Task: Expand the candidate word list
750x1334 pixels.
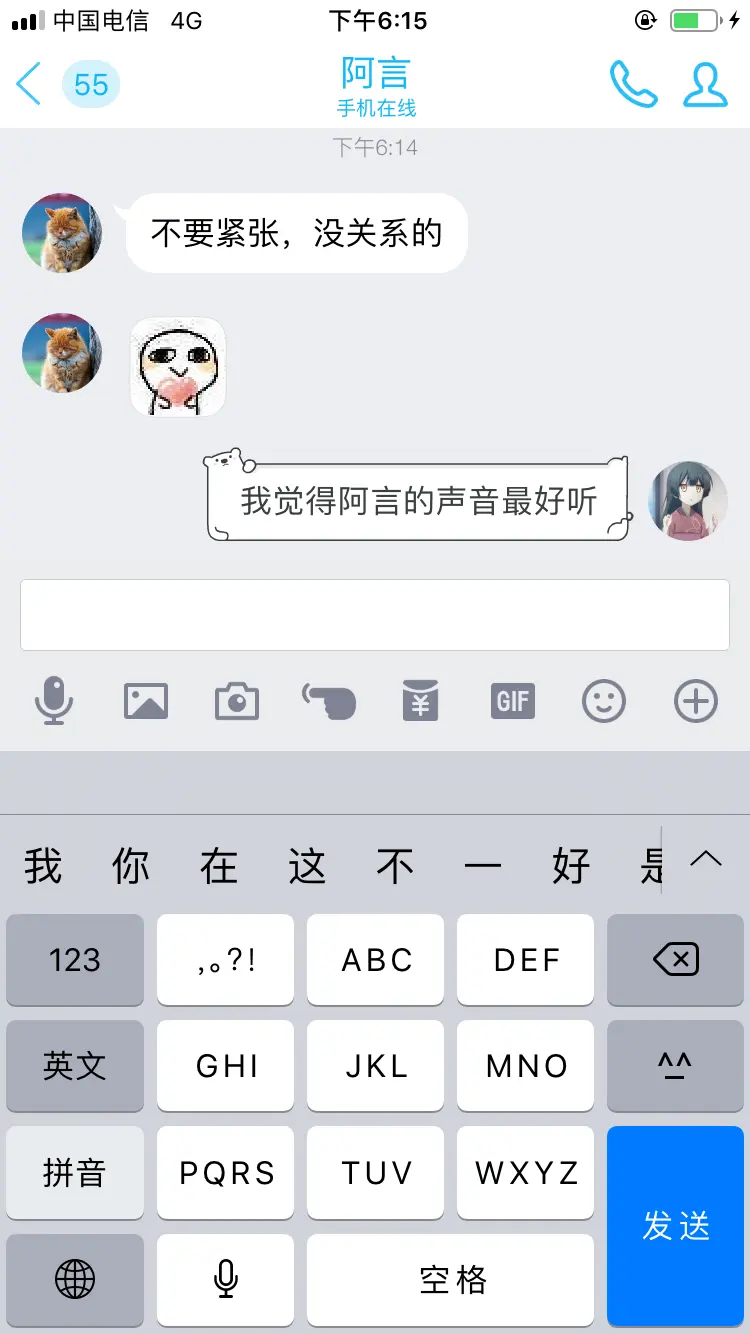Action: [x=706, y=859]
